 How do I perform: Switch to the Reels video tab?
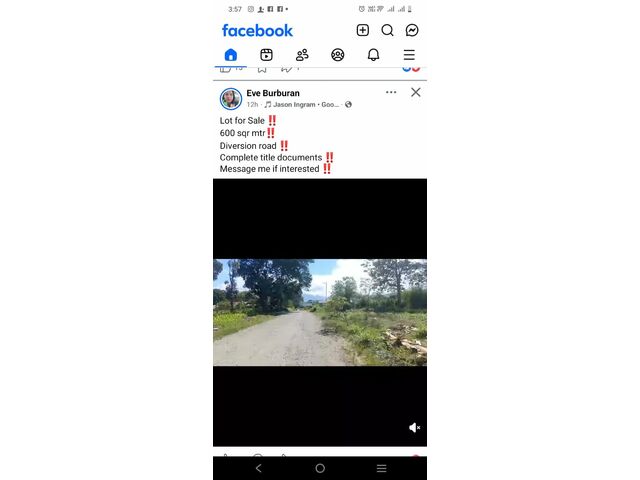266,55
